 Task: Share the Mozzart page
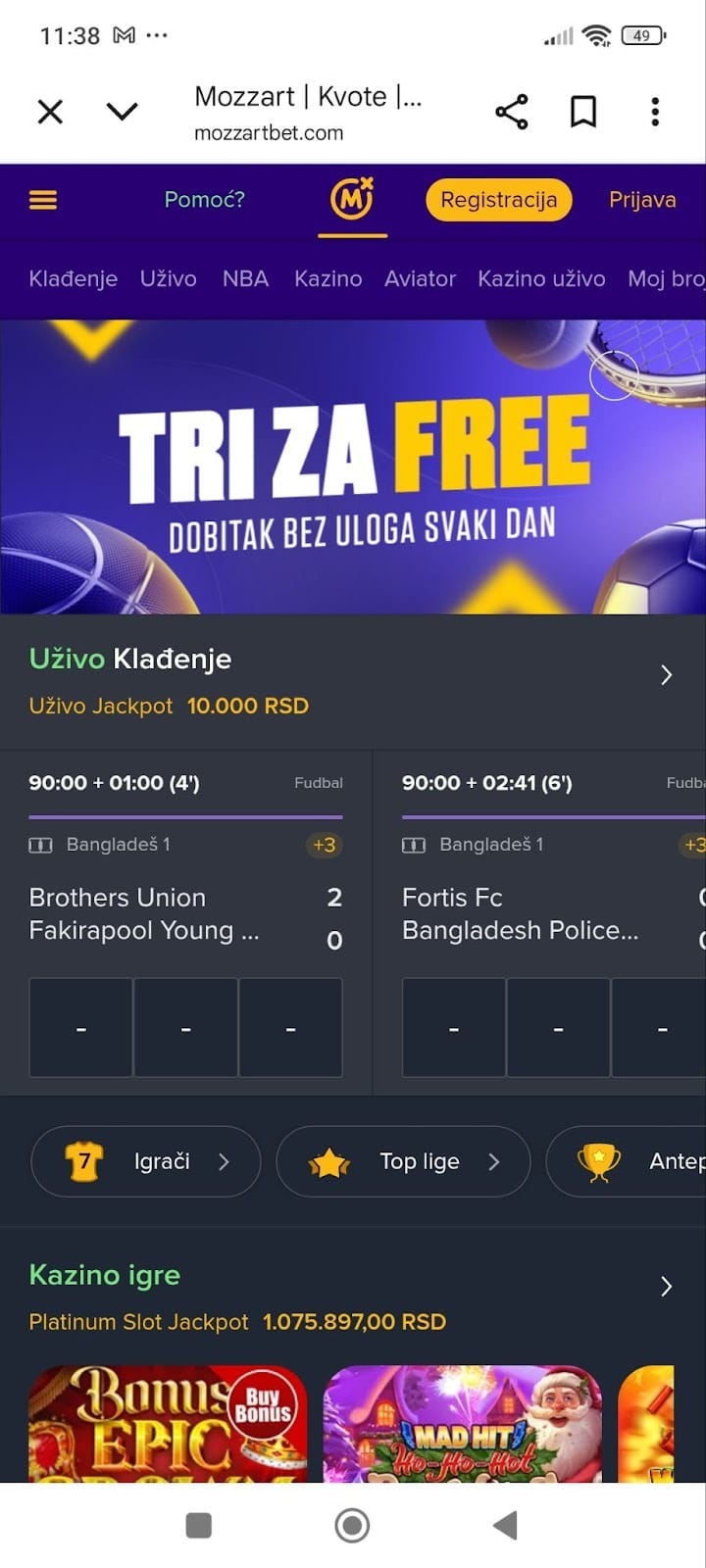point(511,112)
